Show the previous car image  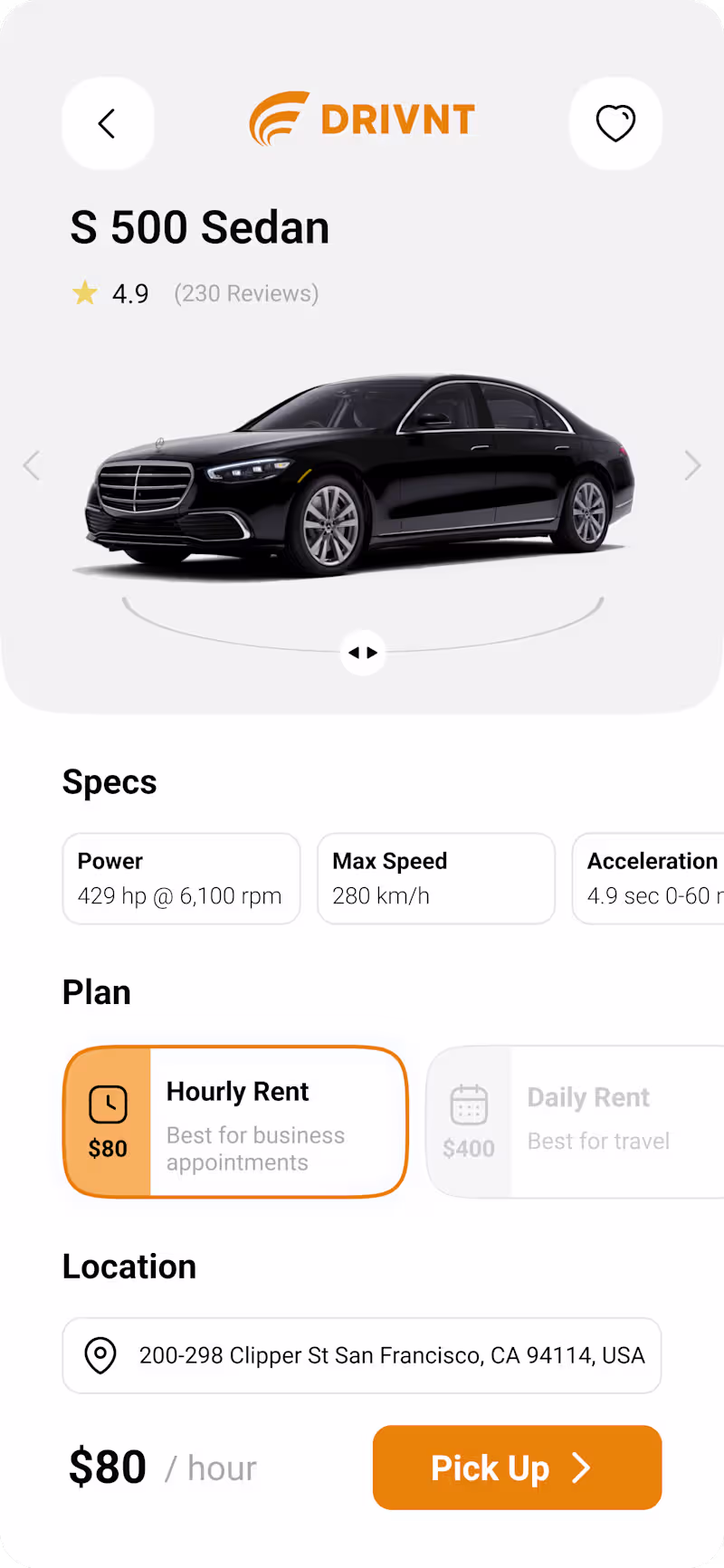point(32,465)
